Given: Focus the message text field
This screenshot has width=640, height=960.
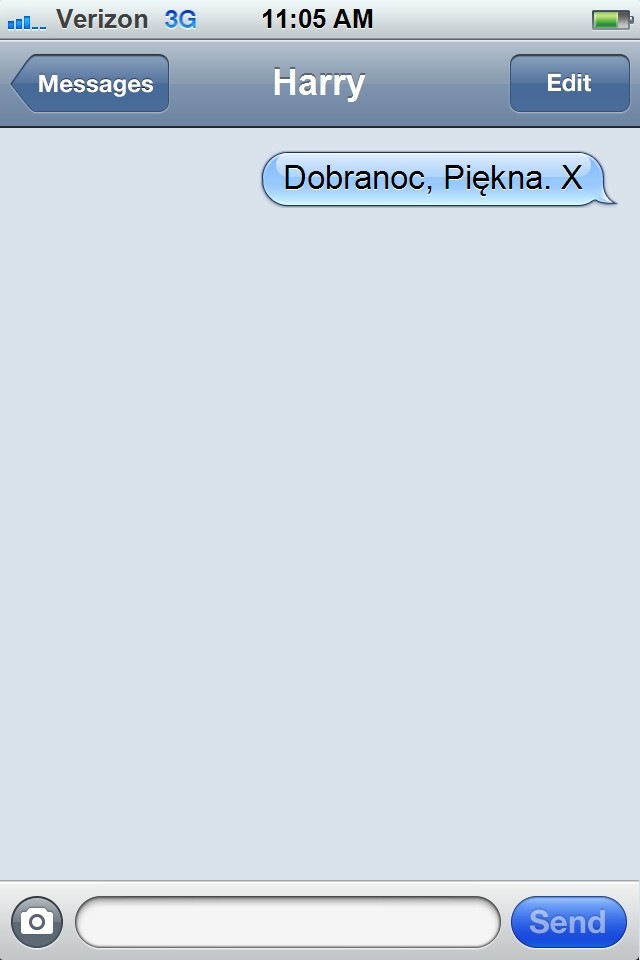Looking at the screenshot, I should pos(287,921).
